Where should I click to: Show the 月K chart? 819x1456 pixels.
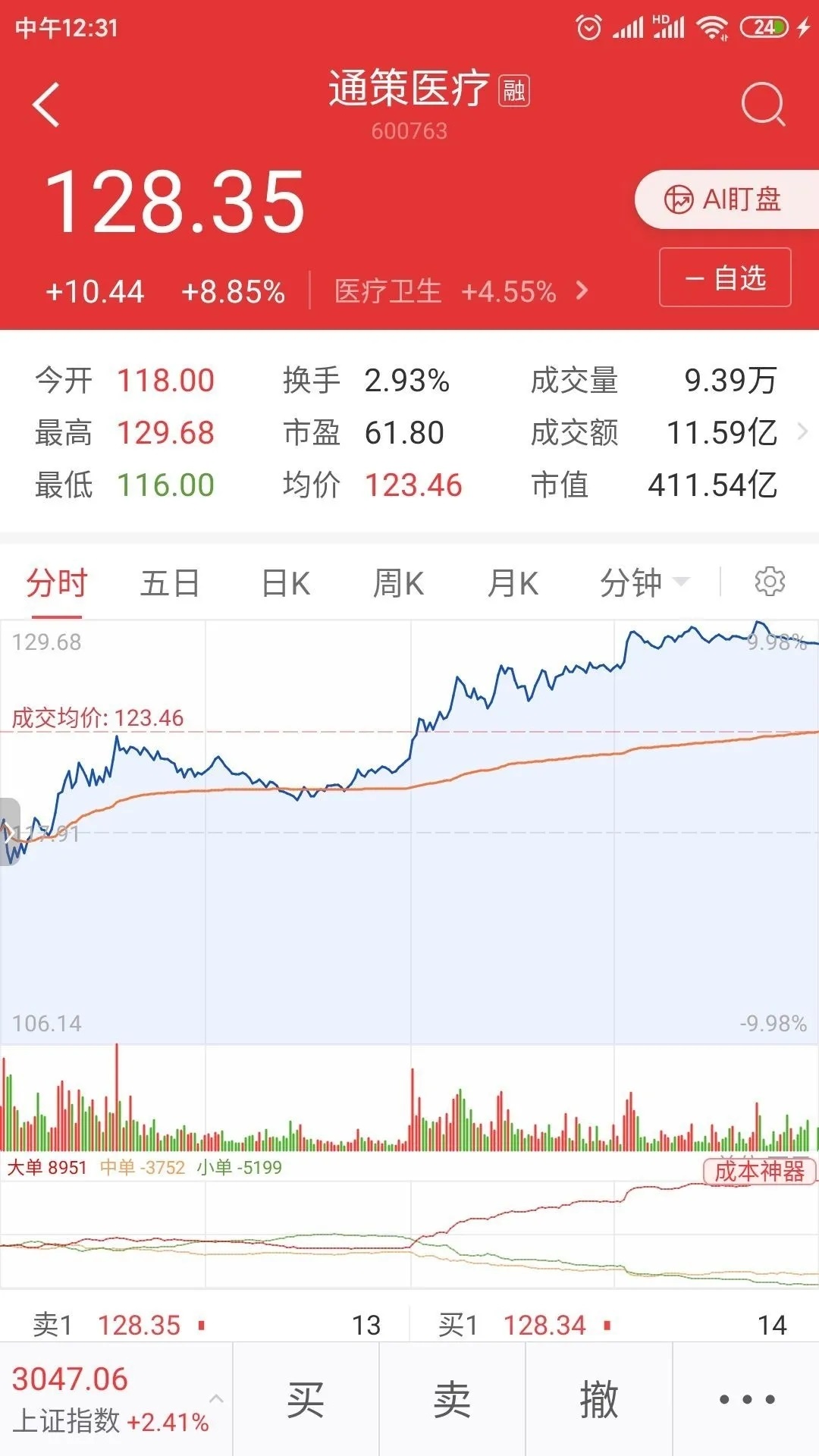(513, 584)
